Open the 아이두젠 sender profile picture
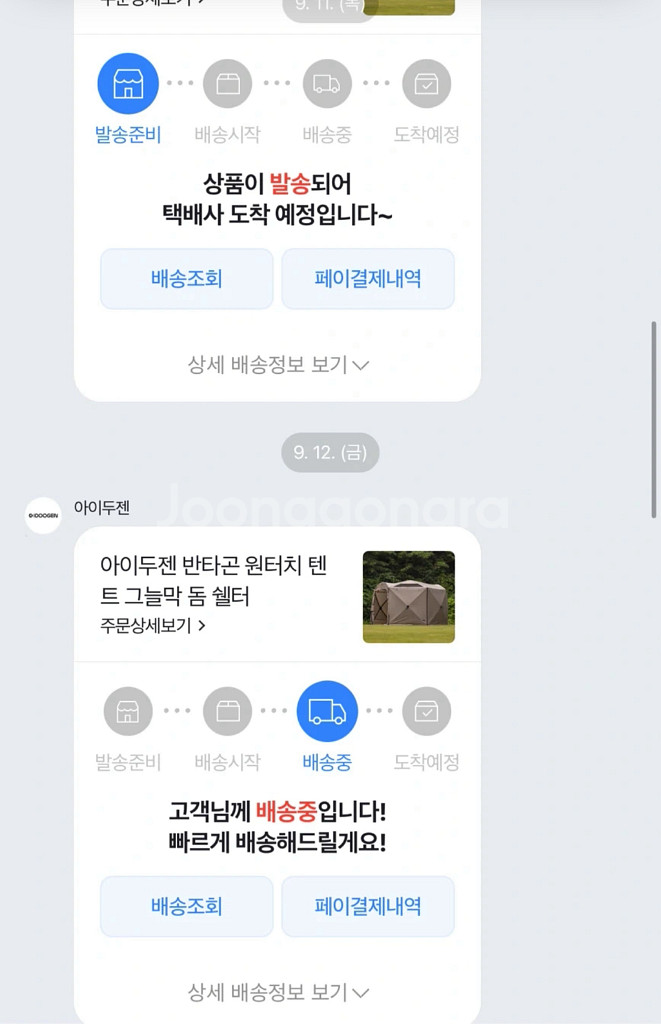 click(43, 515)
